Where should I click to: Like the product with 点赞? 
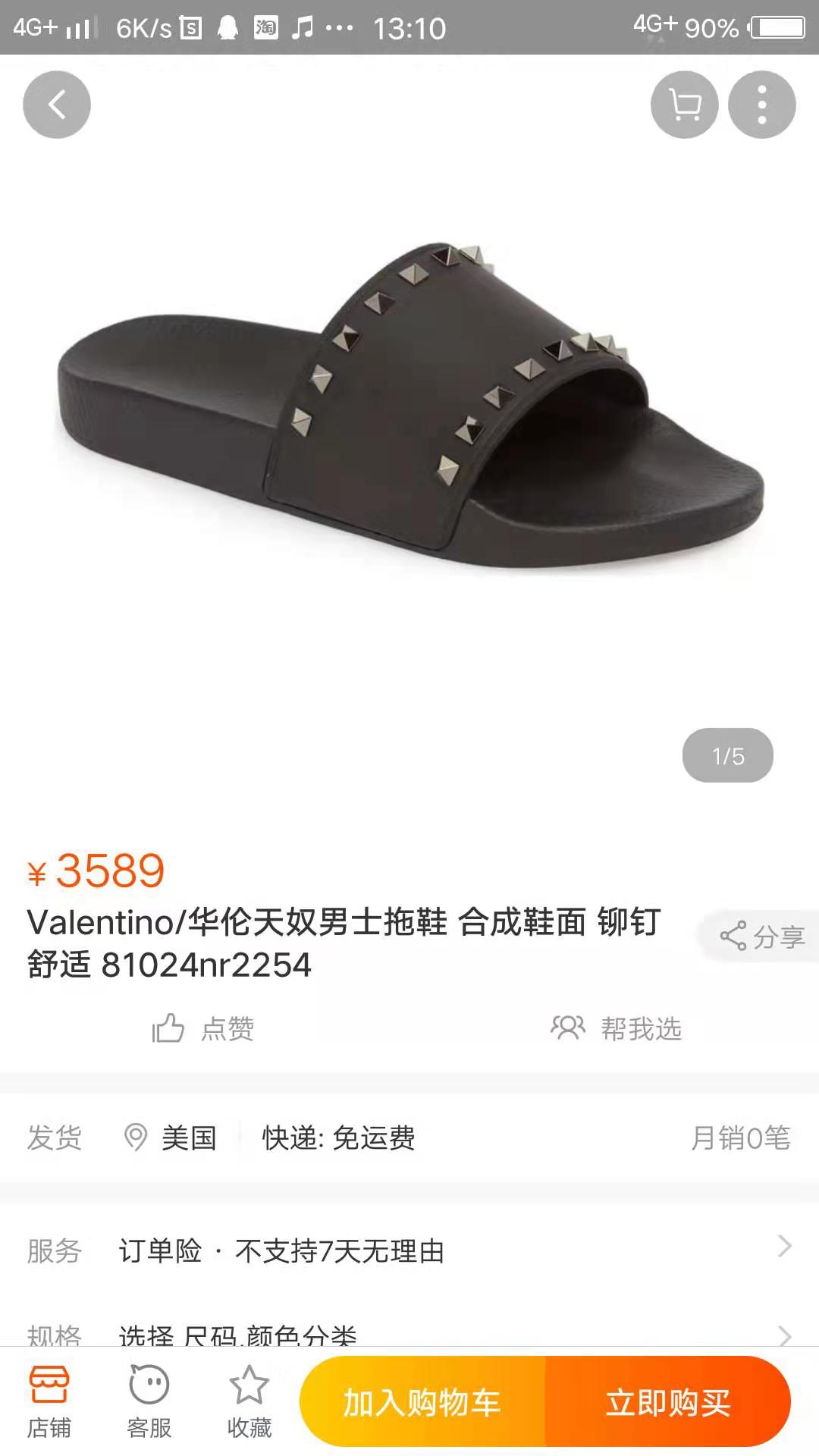(203, 1029)
